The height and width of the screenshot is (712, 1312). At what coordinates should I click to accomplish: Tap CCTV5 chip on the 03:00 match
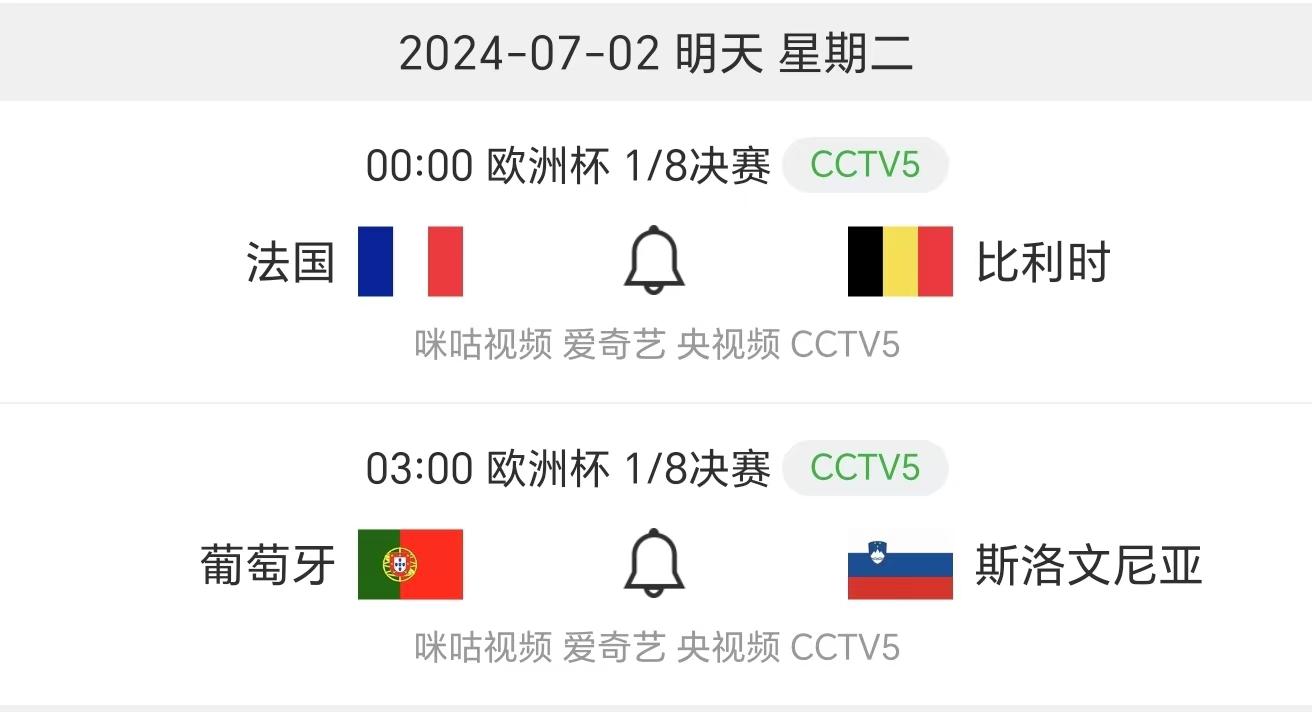coord(864,468)
